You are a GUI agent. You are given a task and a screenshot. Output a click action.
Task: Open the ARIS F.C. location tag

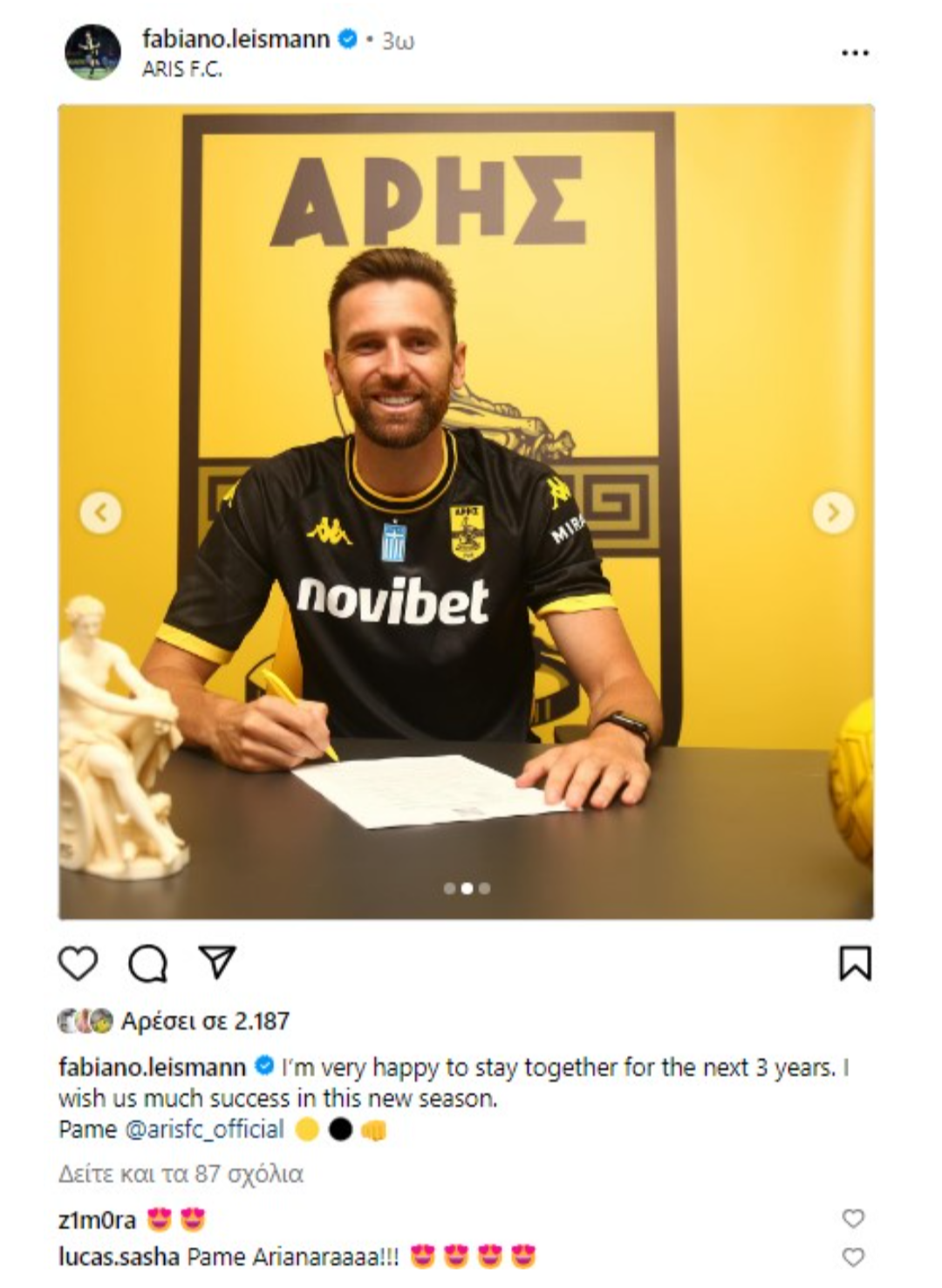[181, 70]
